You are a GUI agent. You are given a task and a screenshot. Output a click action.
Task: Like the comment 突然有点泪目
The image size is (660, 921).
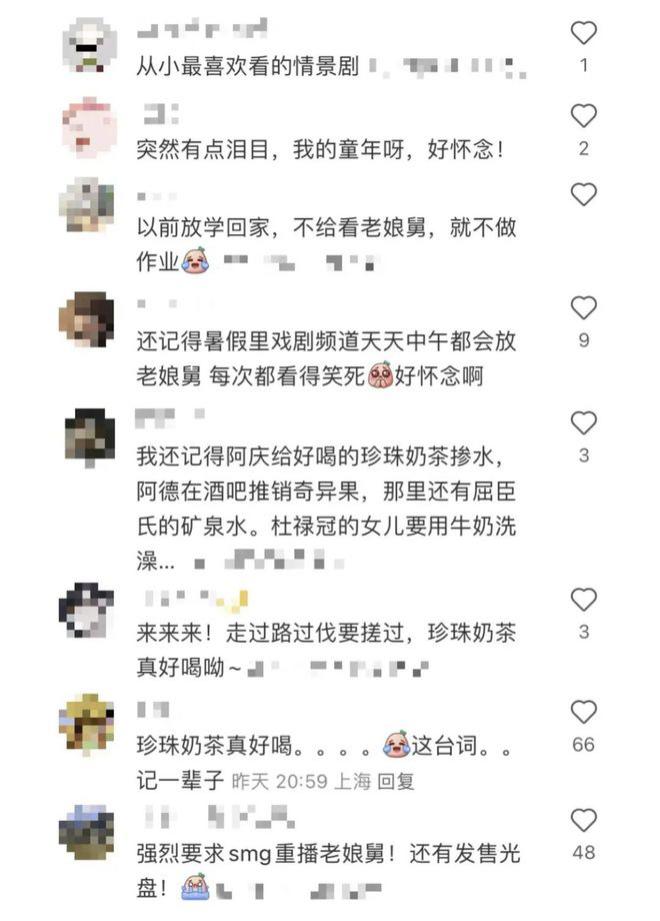click(583, 117)
